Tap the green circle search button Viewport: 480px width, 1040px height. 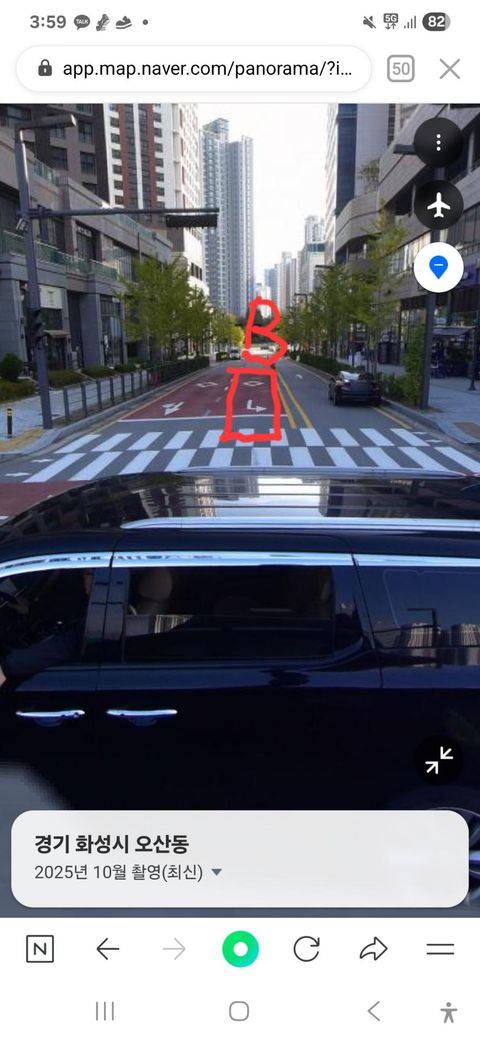(240, 949)
